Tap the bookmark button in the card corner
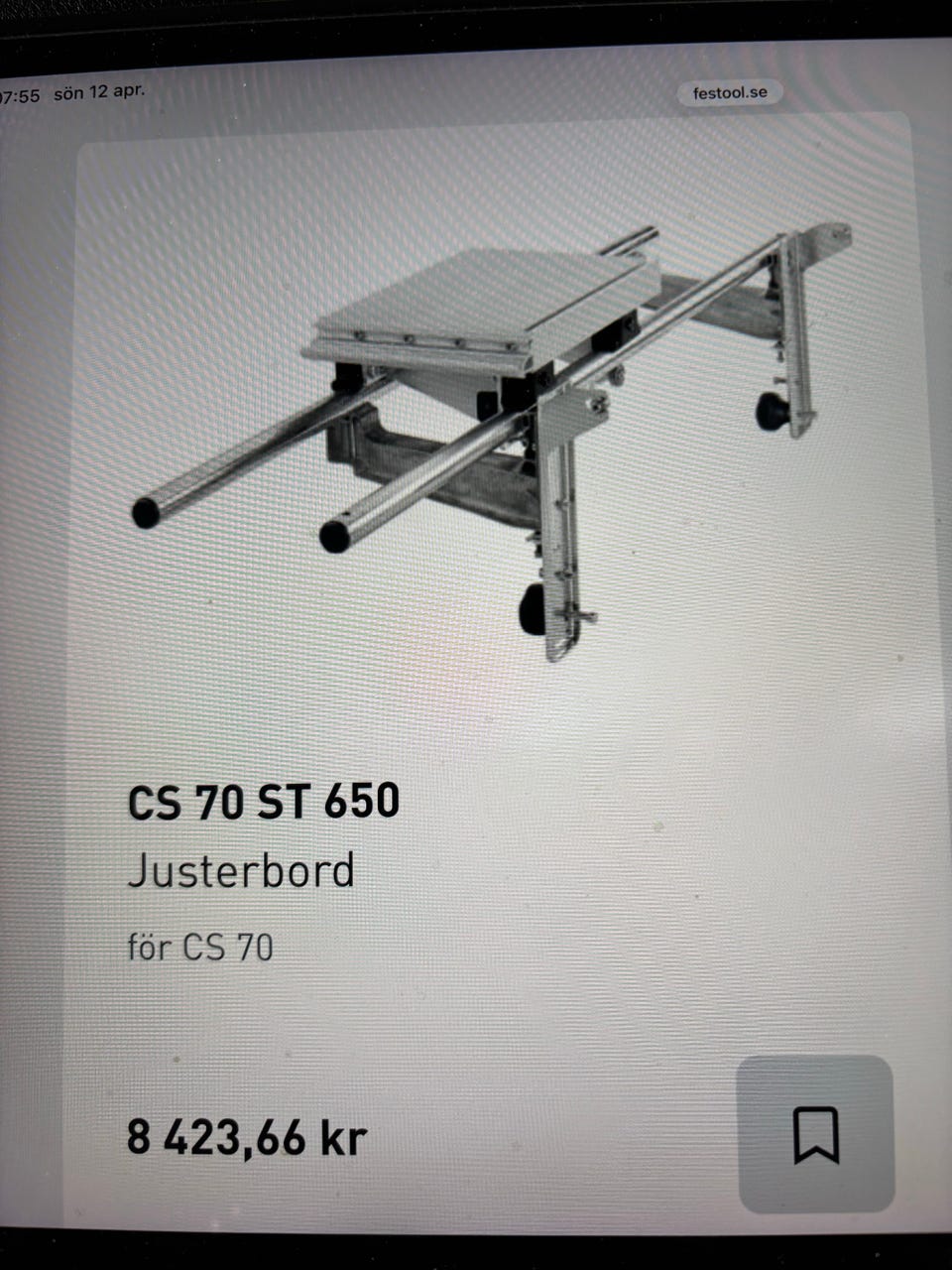Viewport: 952px width, 1270px height. [815, 1134]
